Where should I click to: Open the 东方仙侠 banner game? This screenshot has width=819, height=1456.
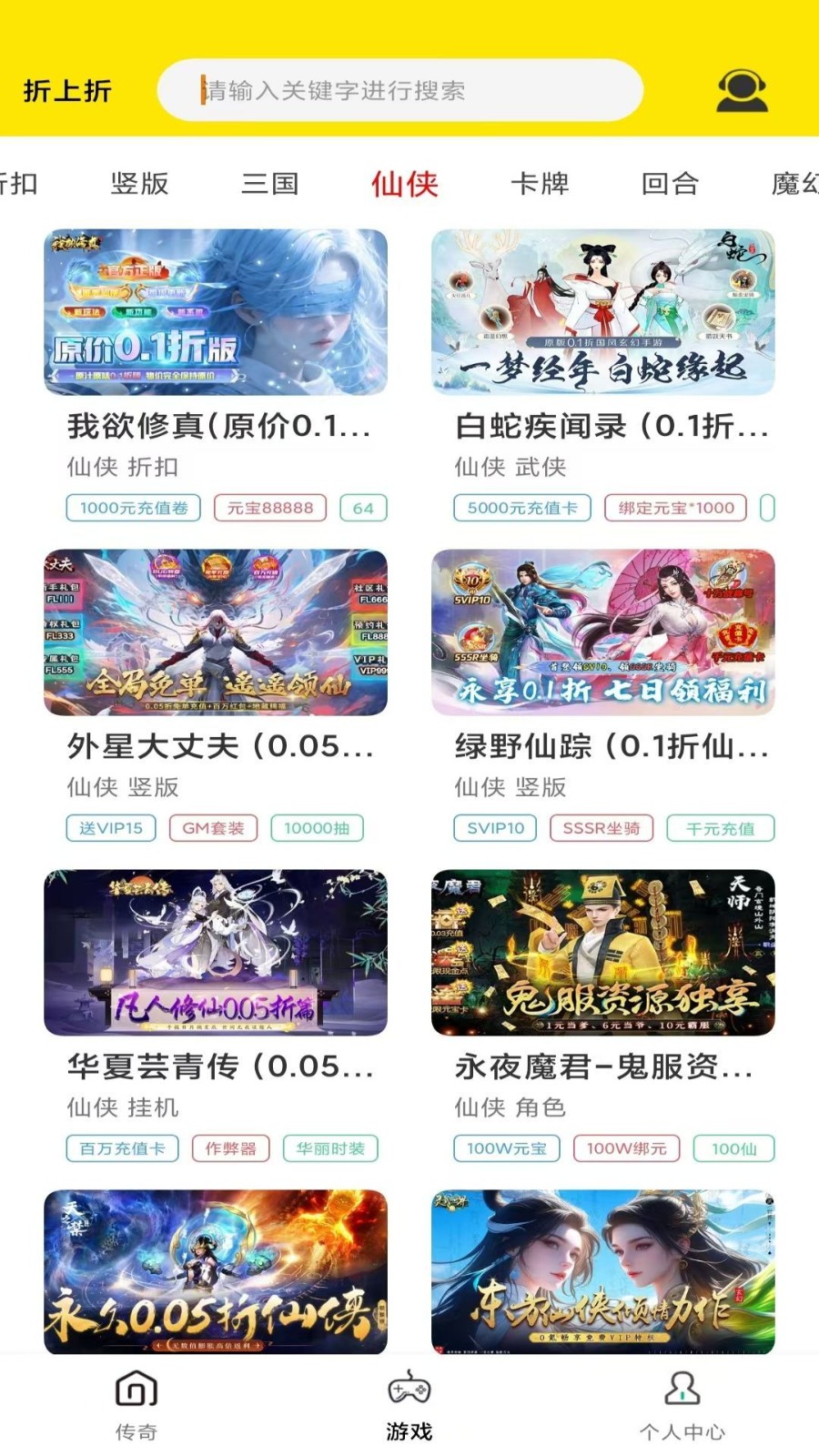[603, 1271]
